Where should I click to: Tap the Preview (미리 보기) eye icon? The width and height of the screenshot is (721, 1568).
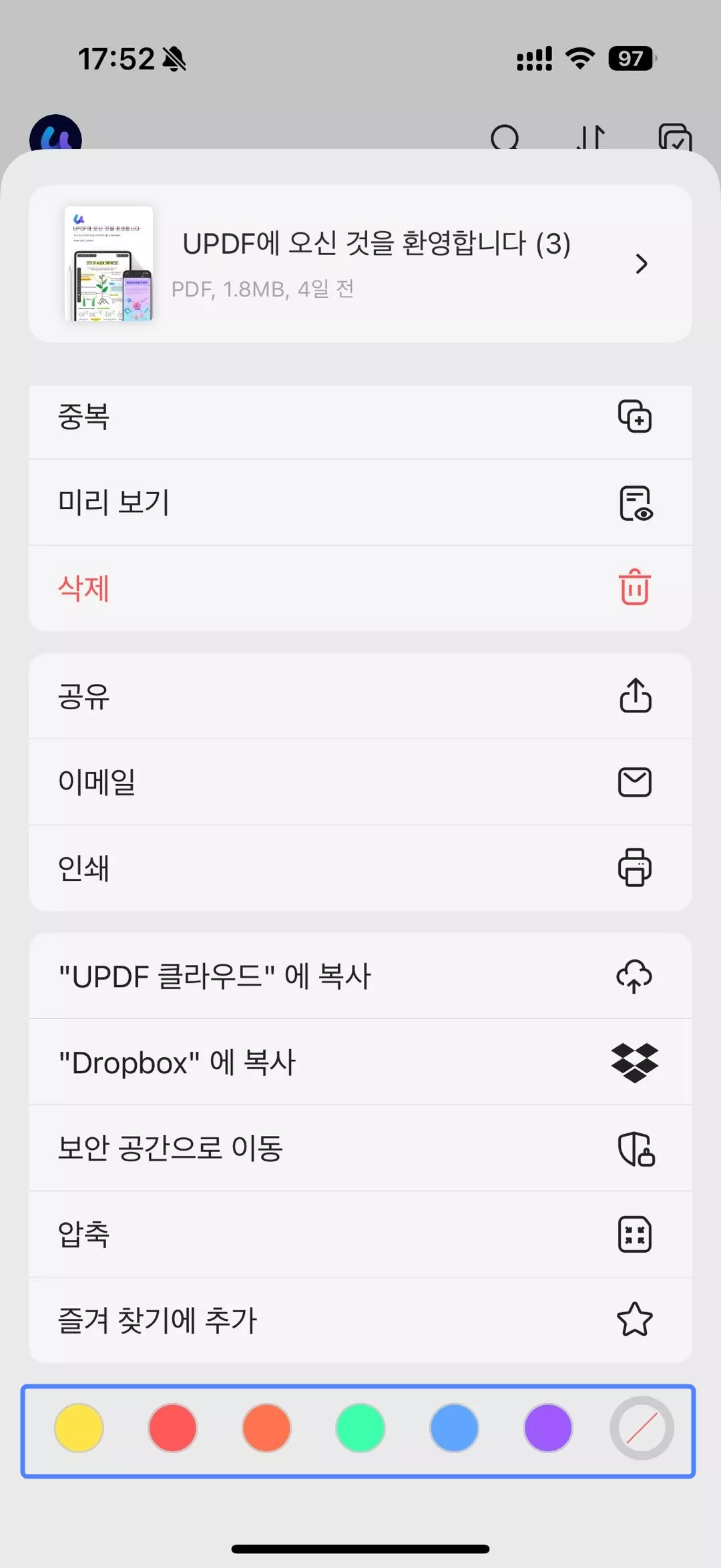(x=635, y=504)
